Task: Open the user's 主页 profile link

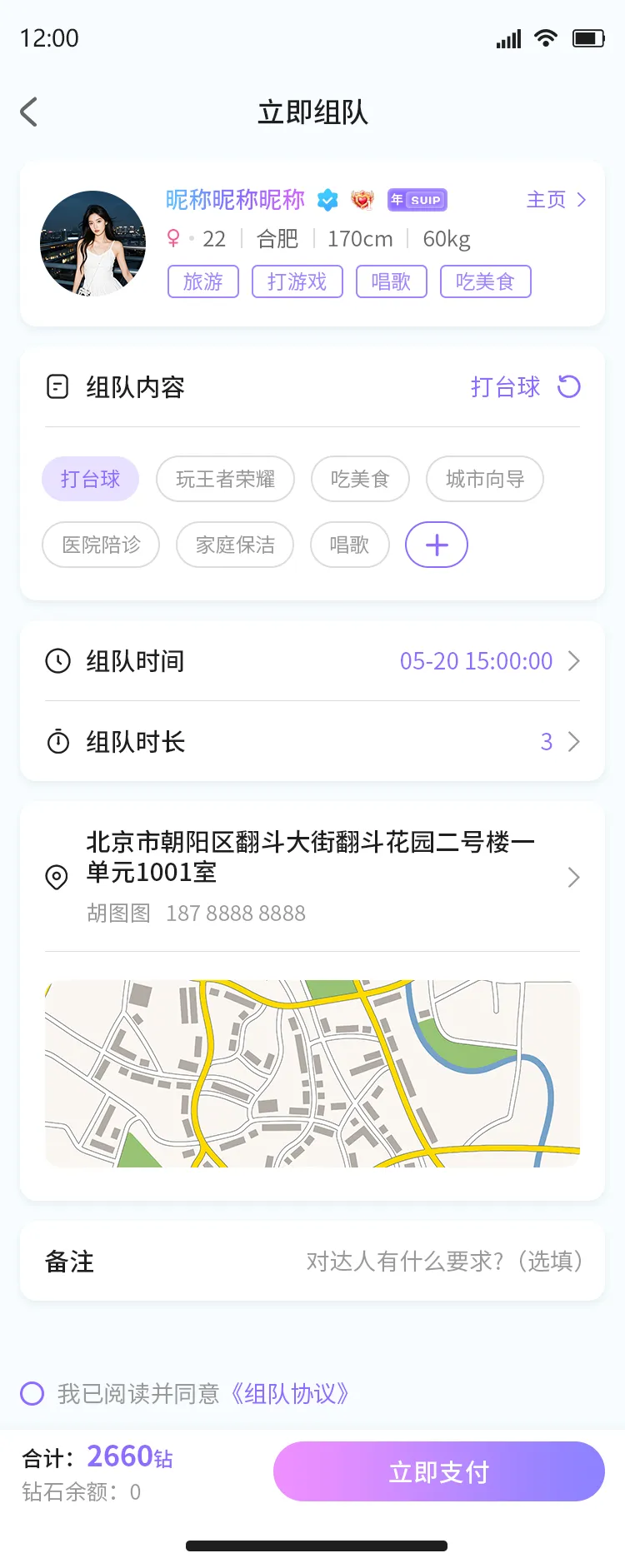Action: tap(556, 200)
